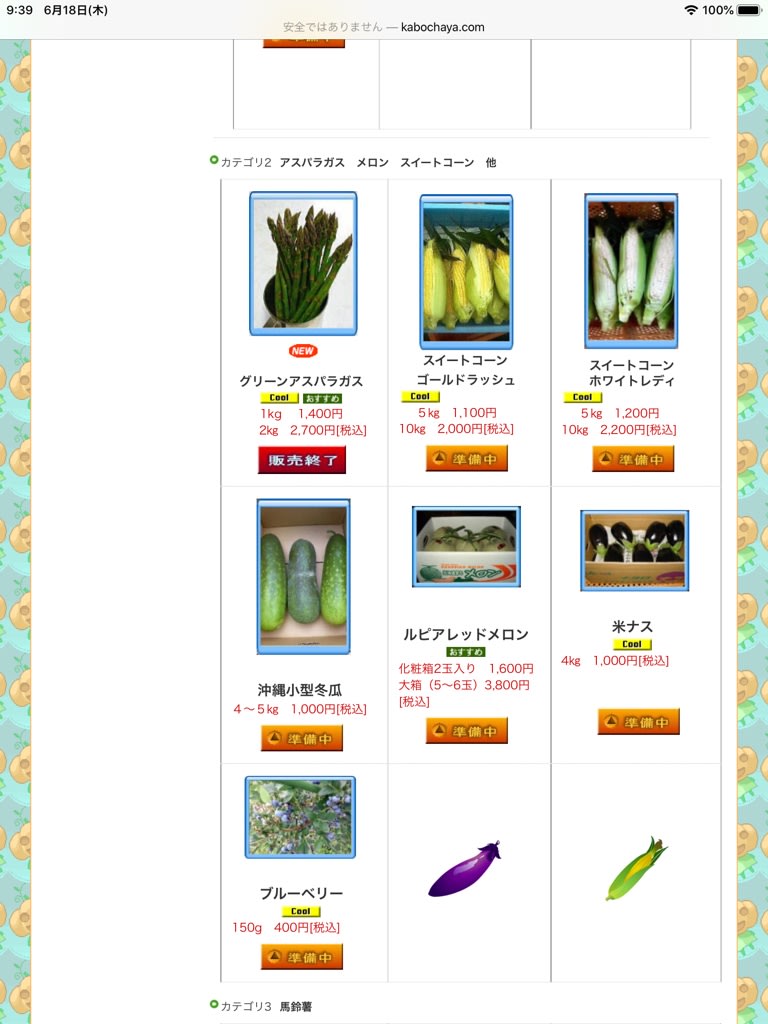Open the green asparagus product photo
This screenshot has height=1024, width=768.
point(303,264)
